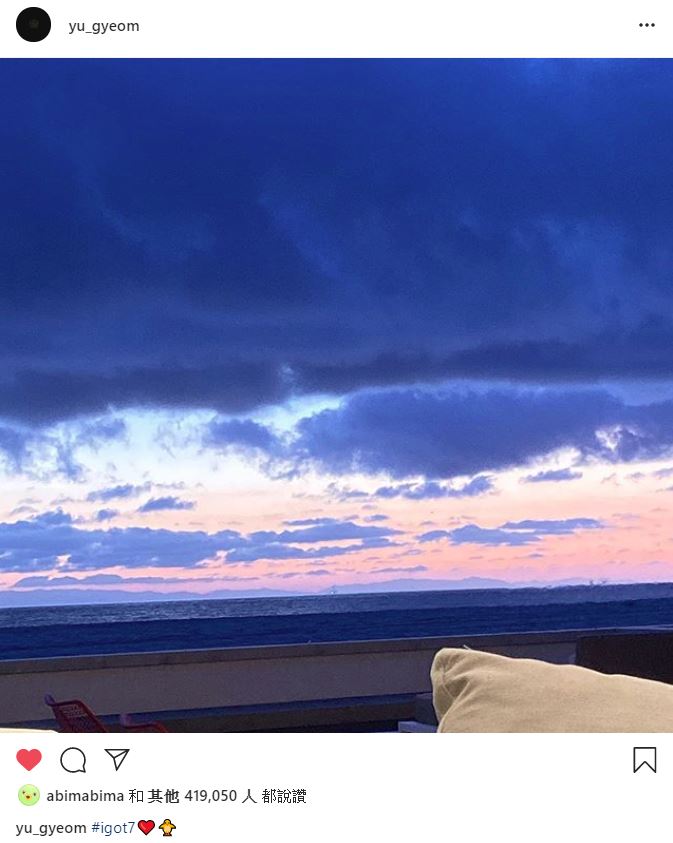673x843 pixels.
Task: Save the post with the bookmark icon
Action: 644,760
